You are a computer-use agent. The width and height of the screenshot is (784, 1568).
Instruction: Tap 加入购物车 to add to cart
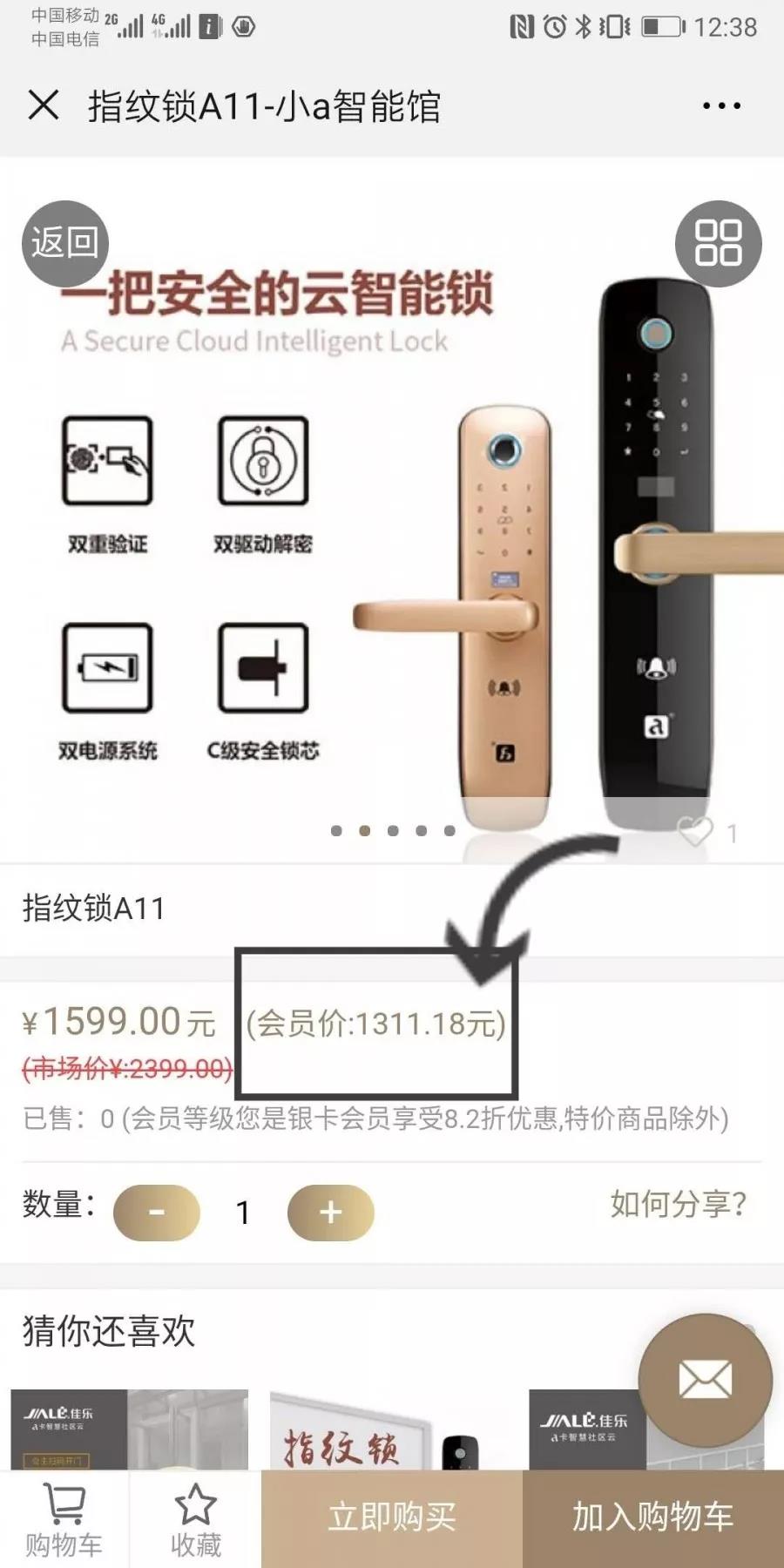pos(653,1517)
